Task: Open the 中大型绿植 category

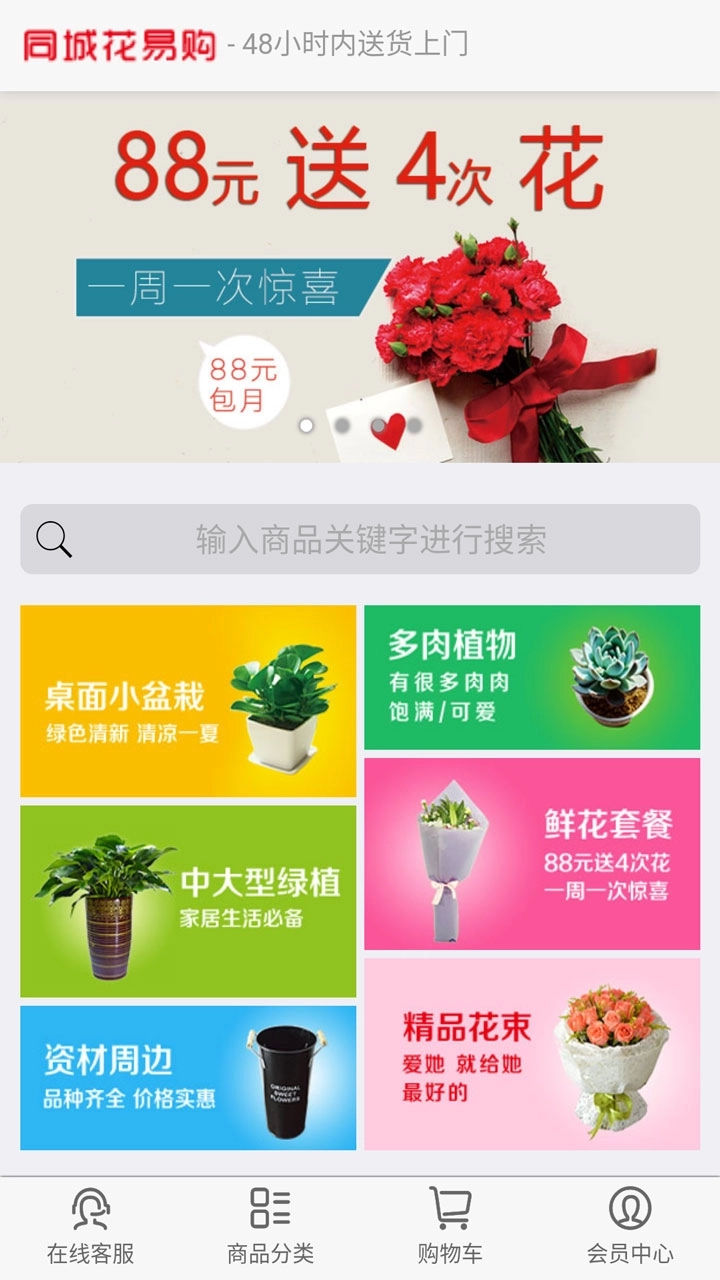Action: click(188, 901)
